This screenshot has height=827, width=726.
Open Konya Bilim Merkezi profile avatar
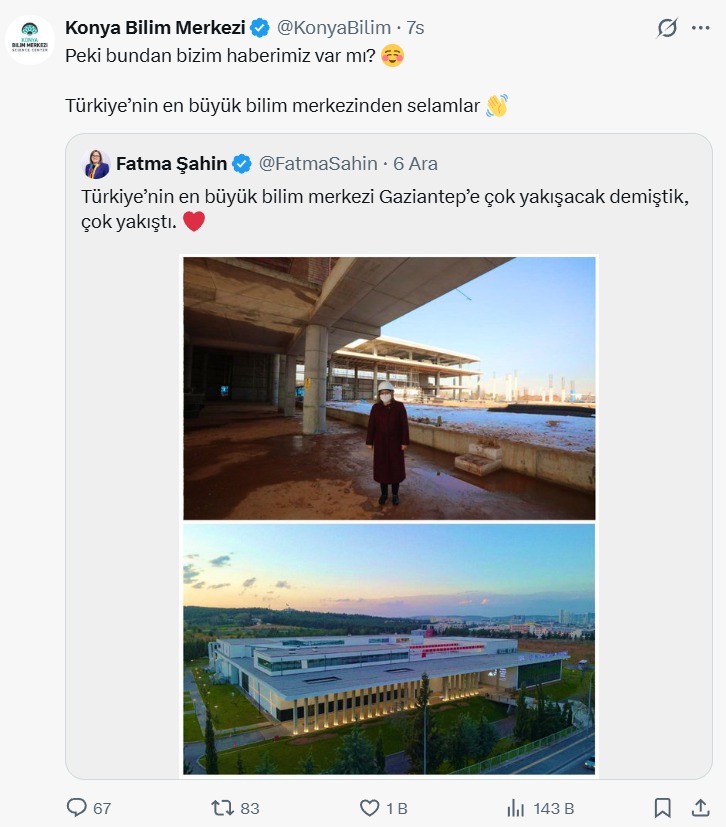(30, 40)
